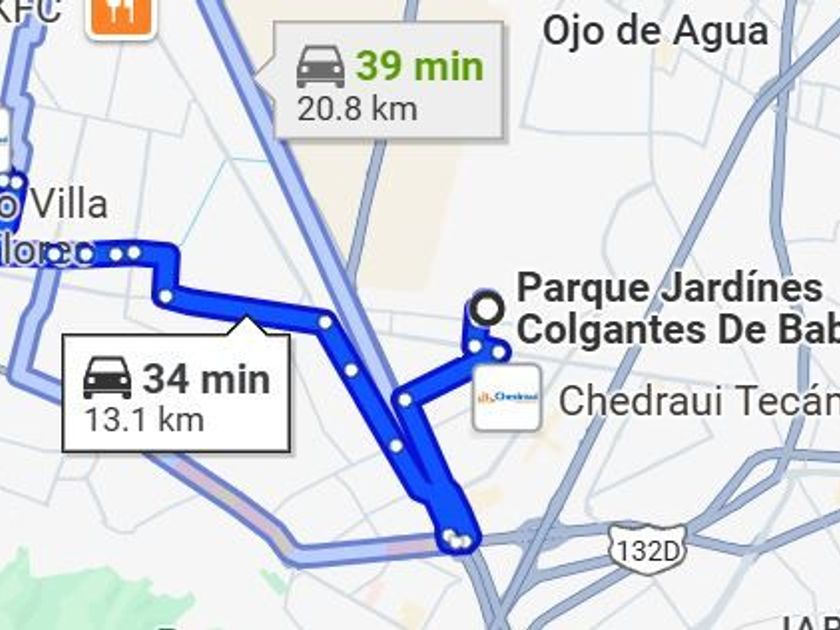The width and height of the screenshot is (840, 630).
Task: Open the KFC restaurant marker
Action: tap(120, 12)
